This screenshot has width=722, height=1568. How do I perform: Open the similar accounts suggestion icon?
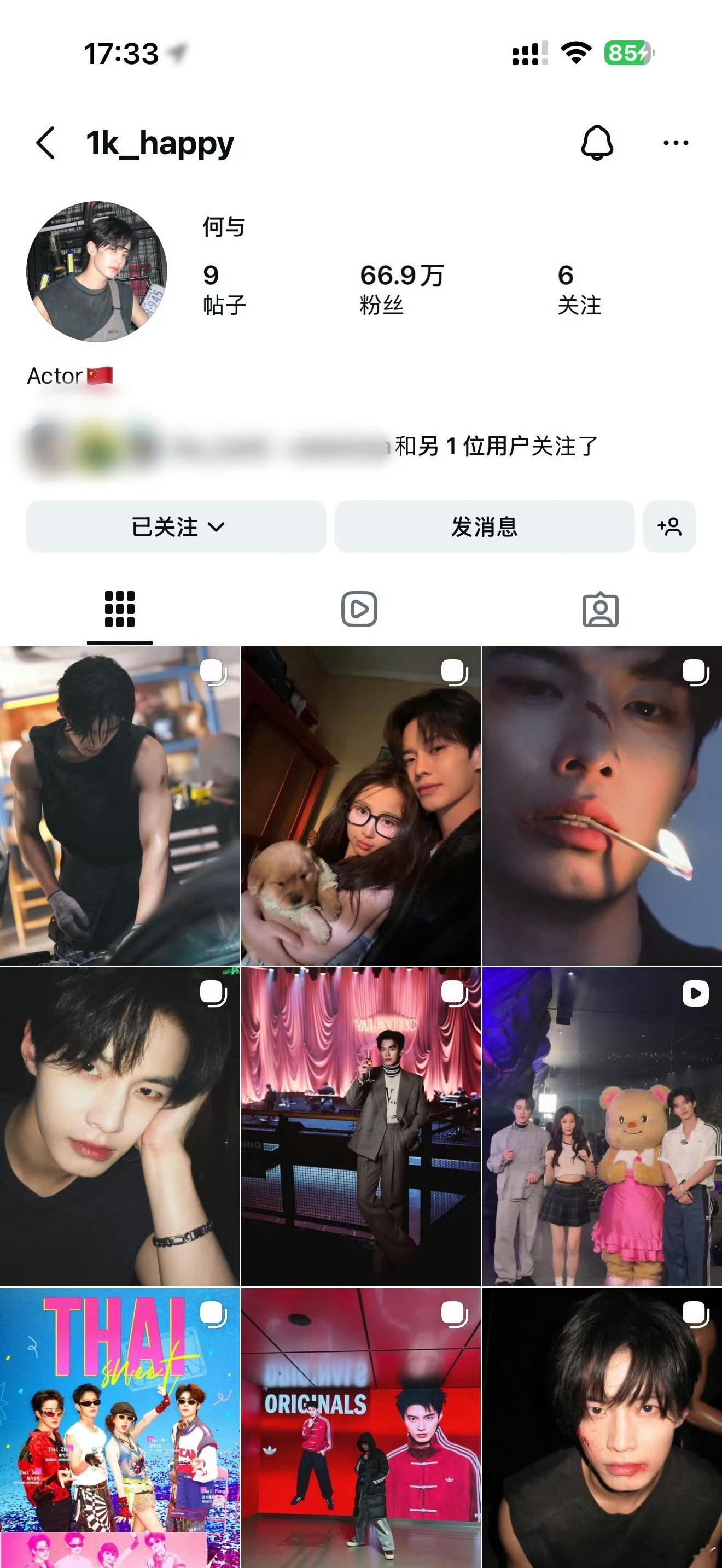click(x=669, y=528)
